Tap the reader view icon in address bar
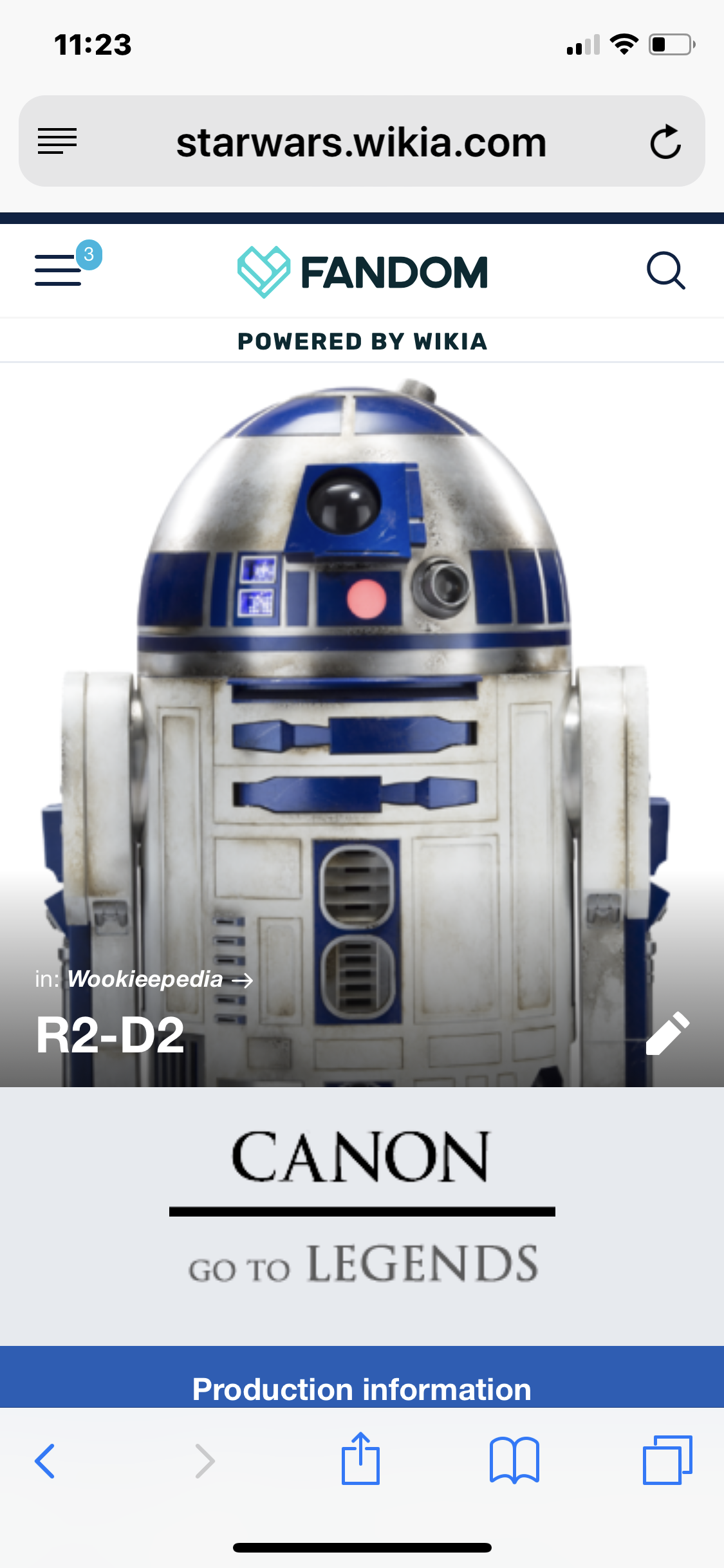 coord(57,141)
